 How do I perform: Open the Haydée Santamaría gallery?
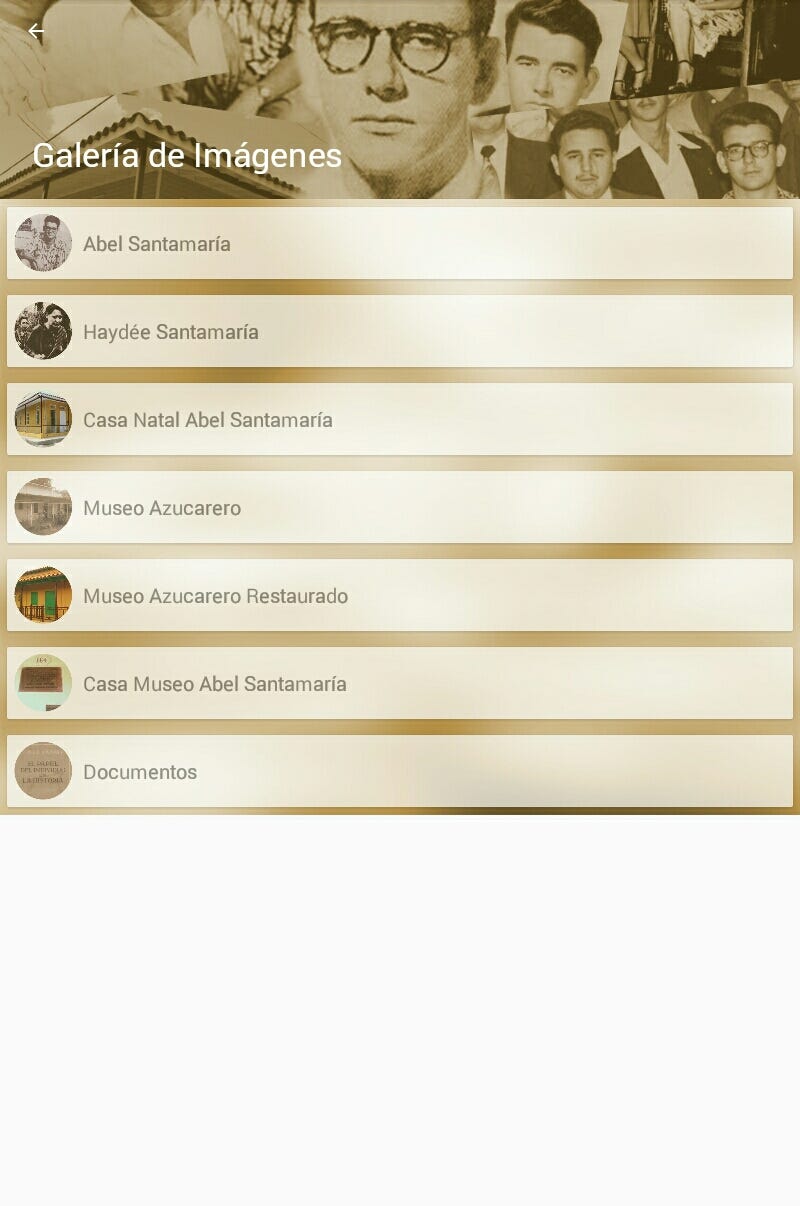point(400,331)
